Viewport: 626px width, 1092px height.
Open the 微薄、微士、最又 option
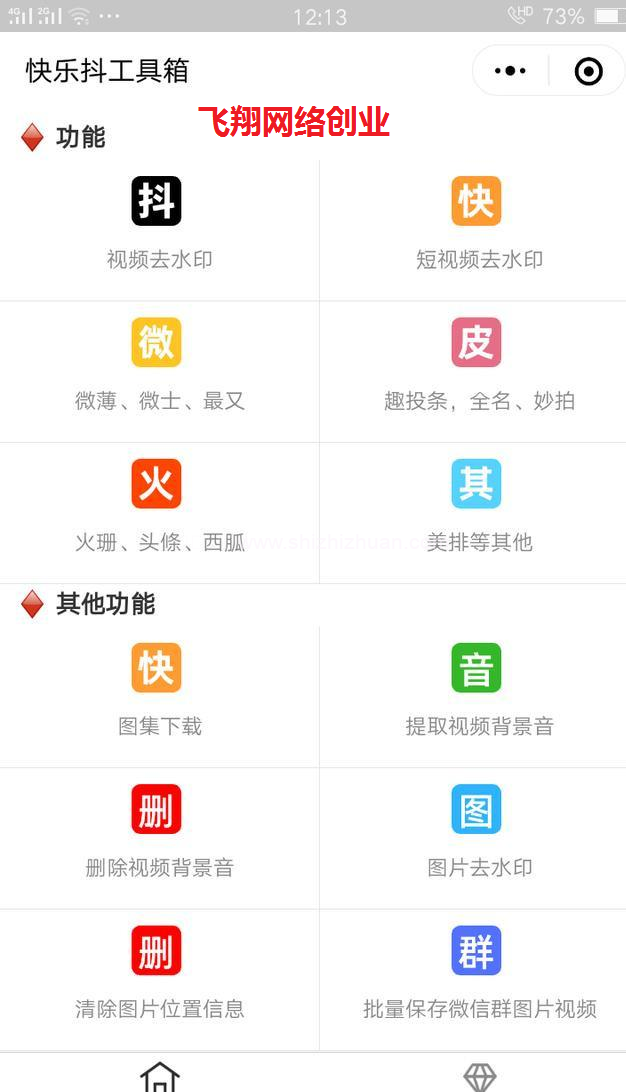pos(158,366)
